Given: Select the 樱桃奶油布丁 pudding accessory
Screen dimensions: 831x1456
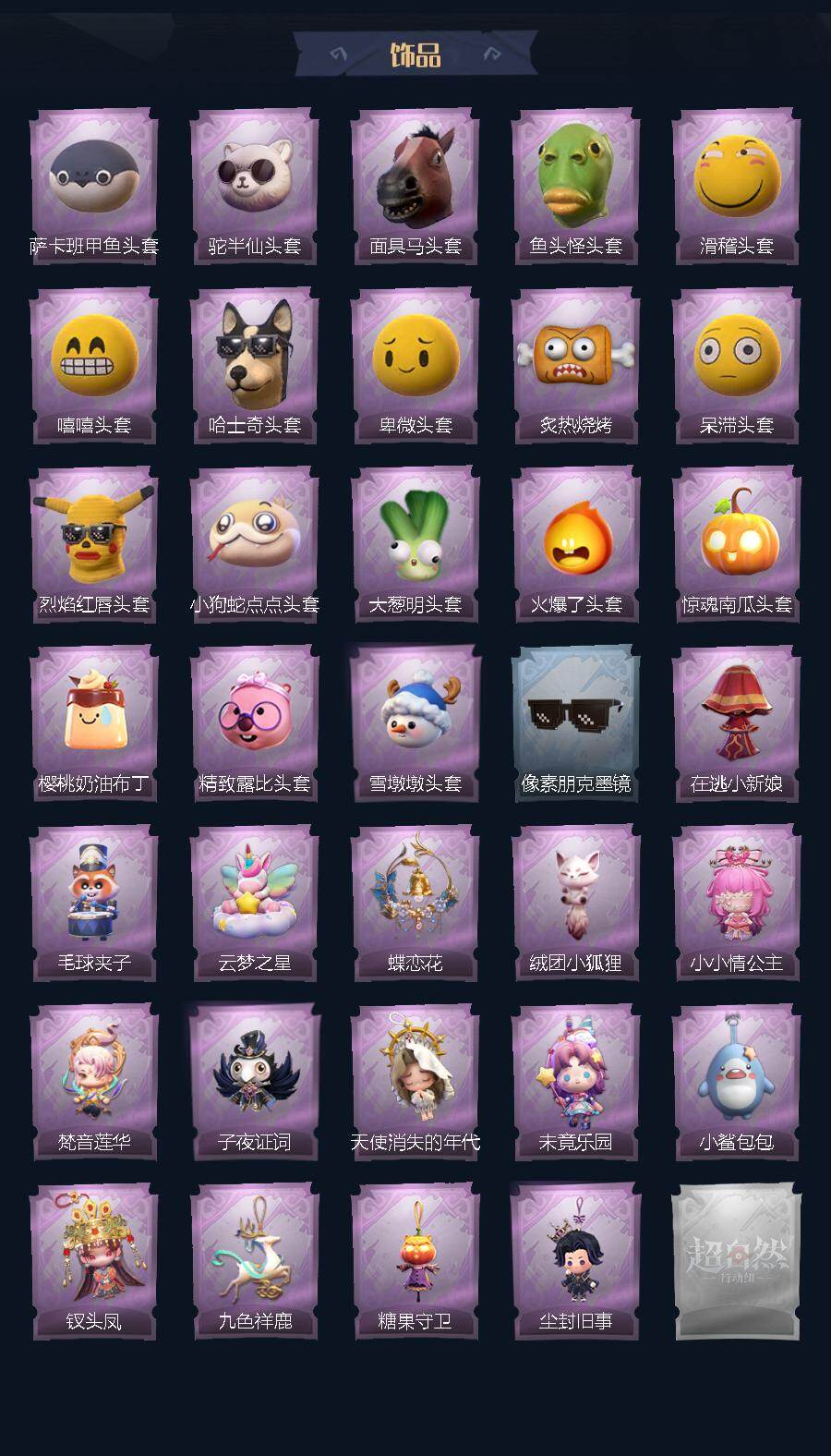Looking at the screenshot, I should click(93, 721).
